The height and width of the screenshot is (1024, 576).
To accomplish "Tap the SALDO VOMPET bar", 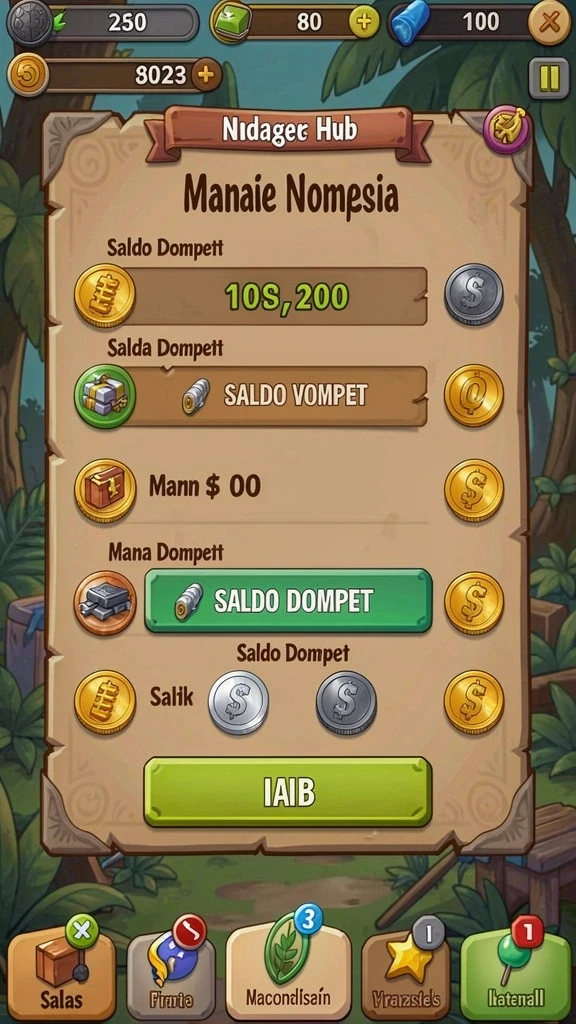I will coord(274,395).
